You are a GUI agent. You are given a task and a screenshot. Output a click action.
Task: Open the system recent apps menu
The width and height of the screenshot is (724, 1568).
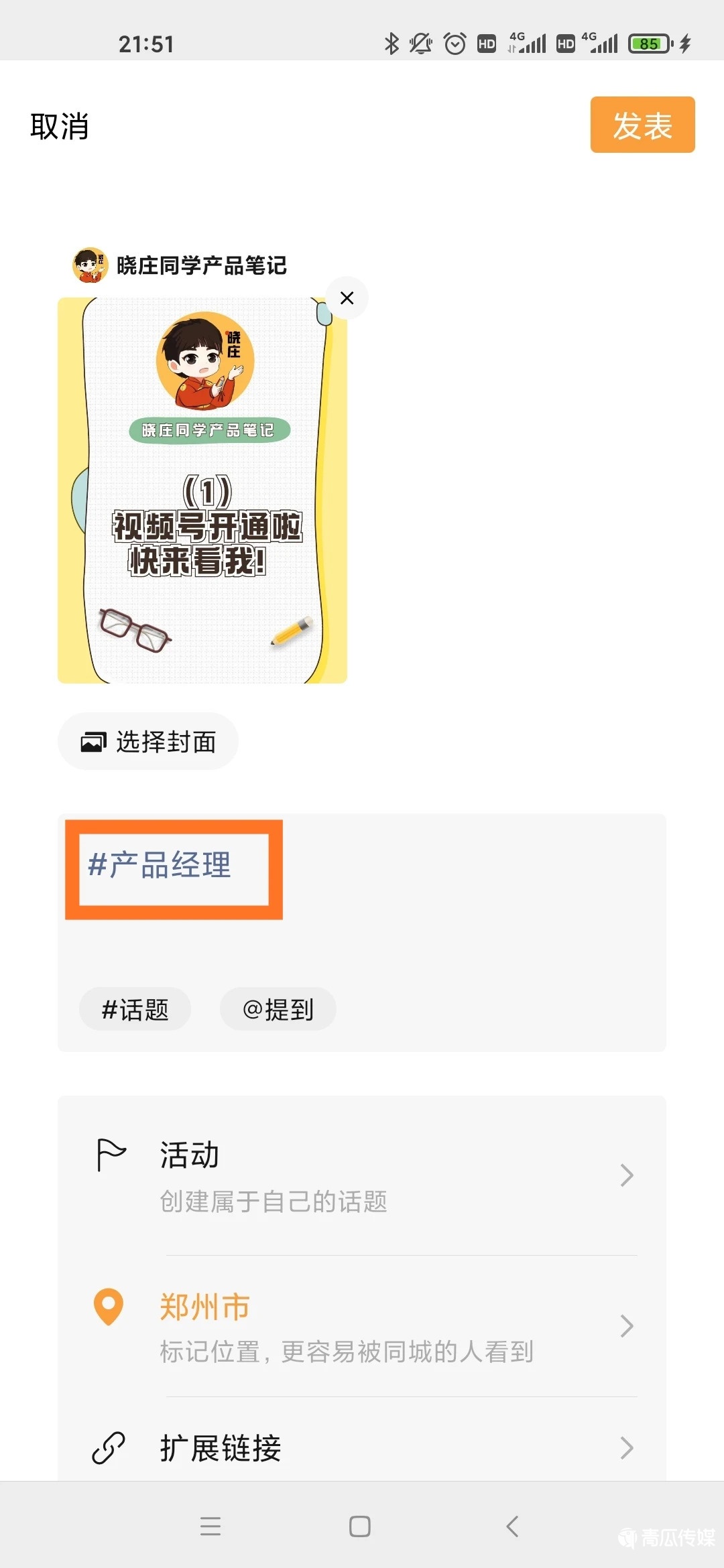point(210,1527)
